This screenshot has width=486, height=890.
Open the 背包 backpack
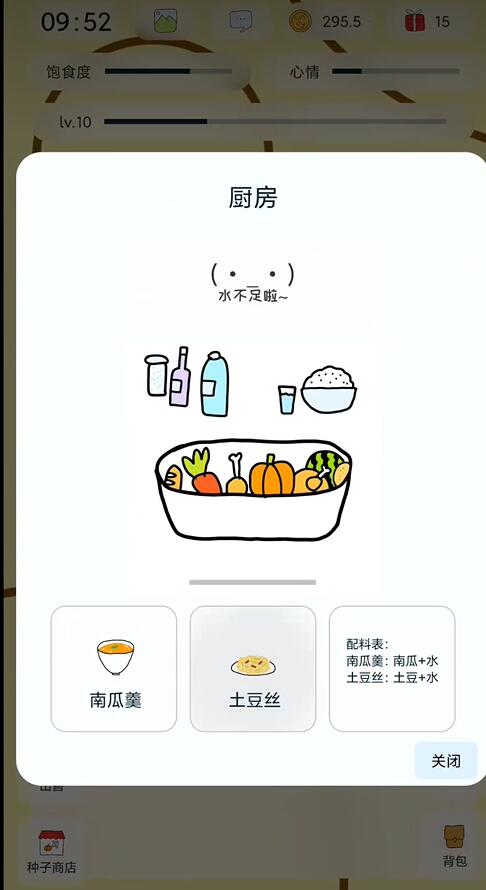click(454, 846)
